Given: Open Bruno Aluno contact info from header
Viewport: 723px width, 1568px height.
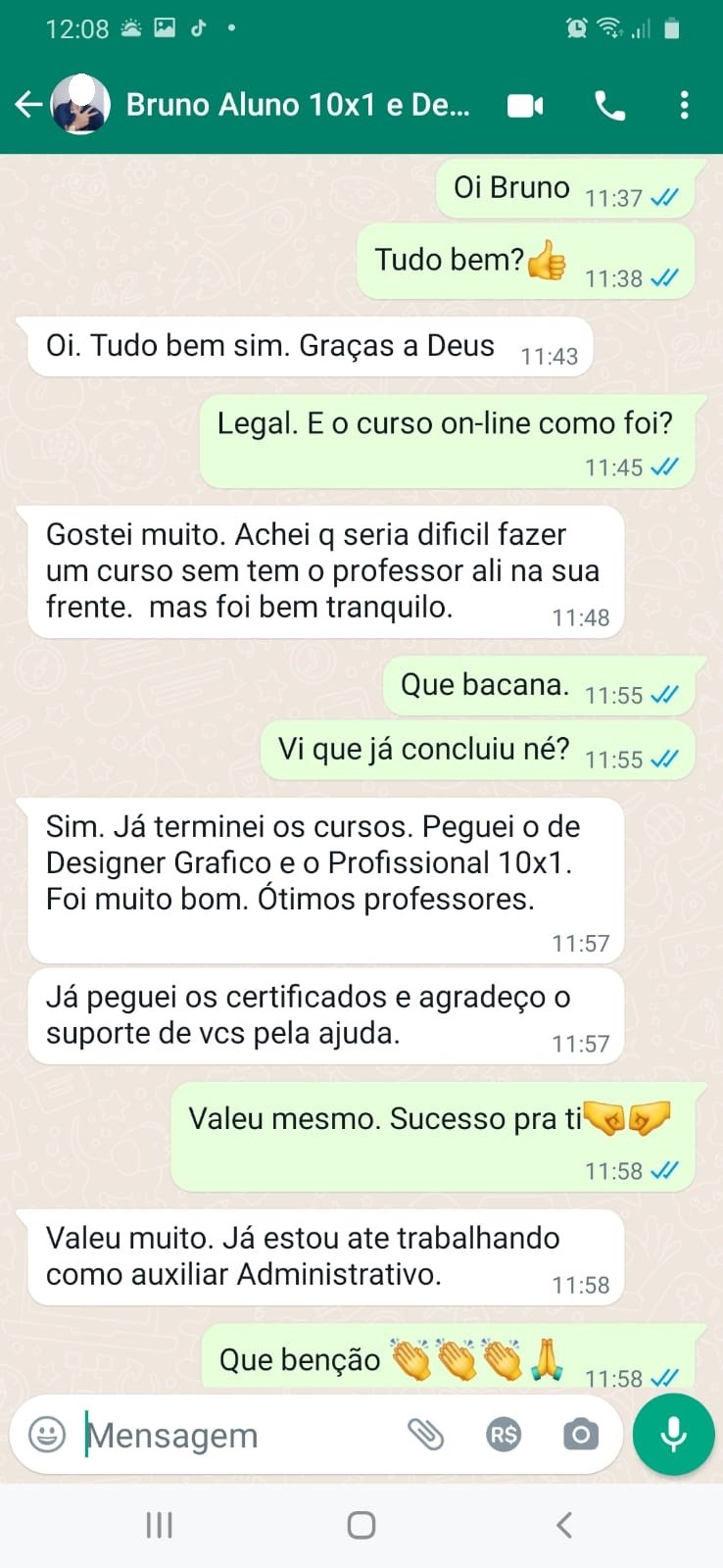Looking at the screenshot, I should point(298,105).
